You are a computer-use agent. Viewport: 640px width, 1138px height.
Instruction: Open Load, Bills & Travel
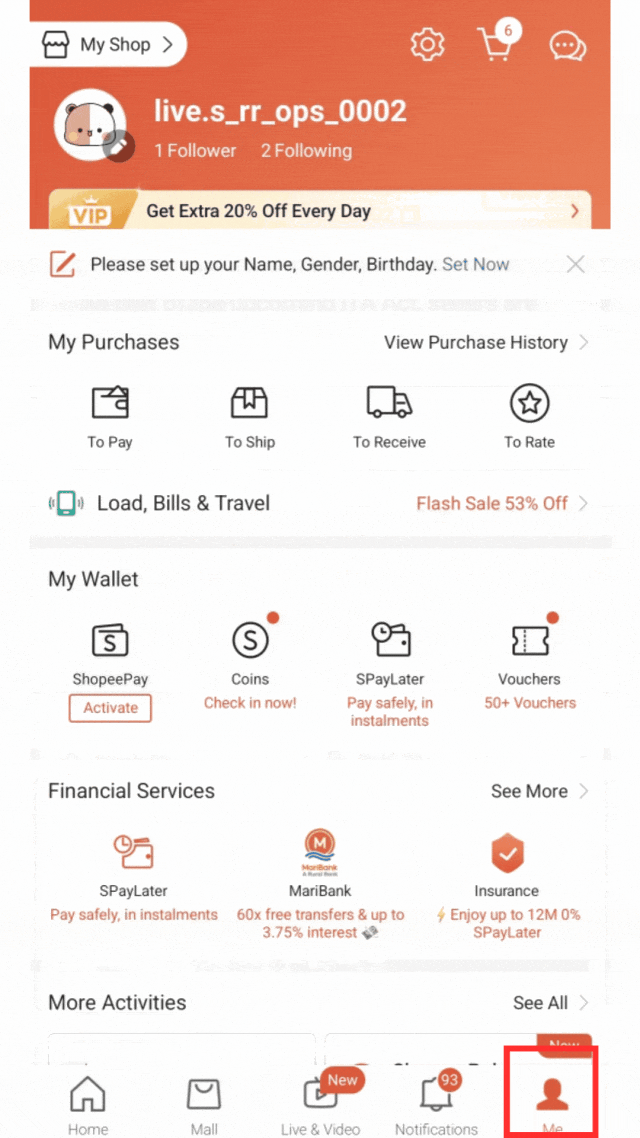tap(183, 503)
